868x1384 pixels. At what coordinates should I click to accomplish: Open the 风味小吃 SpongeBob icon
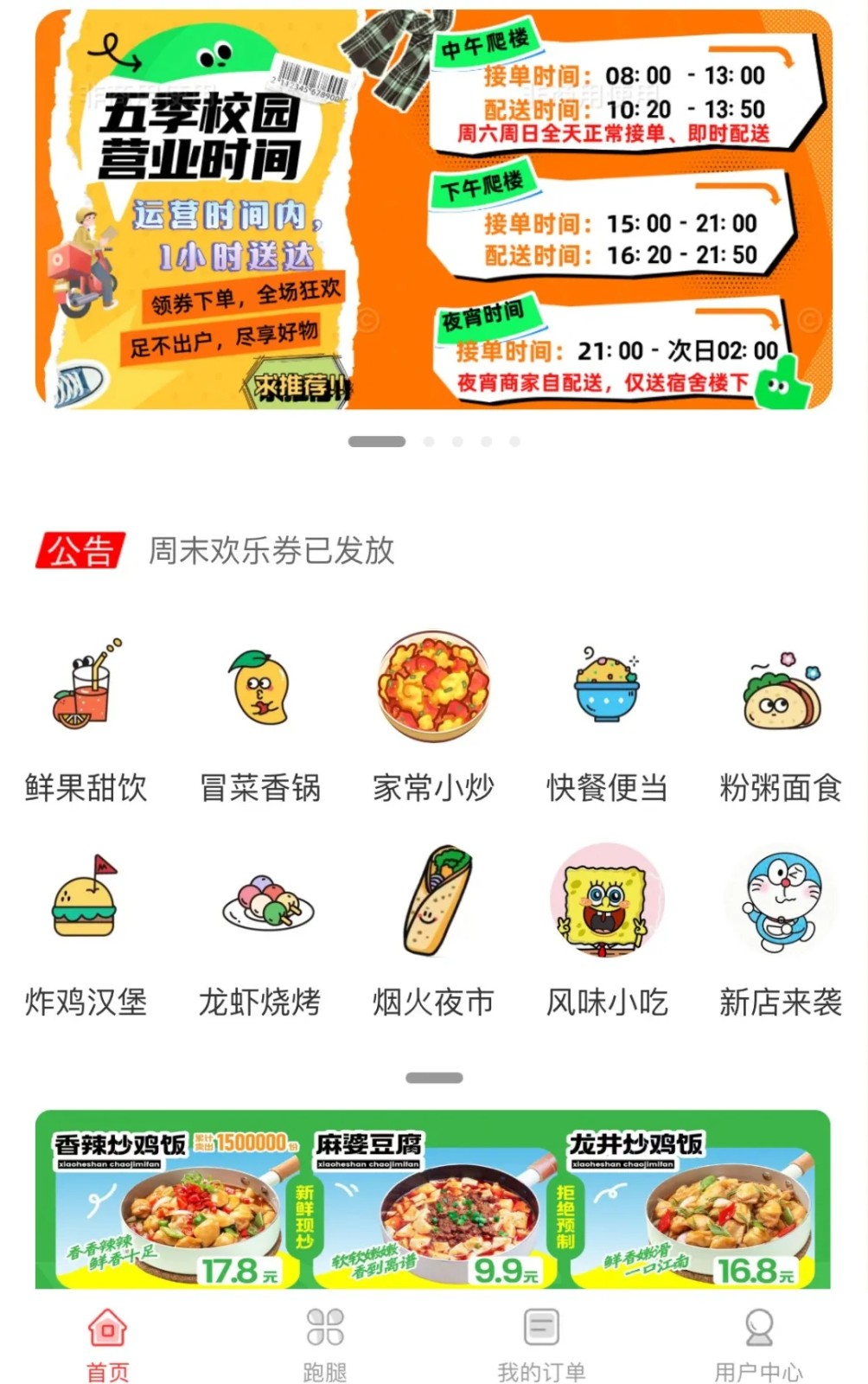point(607,900)
